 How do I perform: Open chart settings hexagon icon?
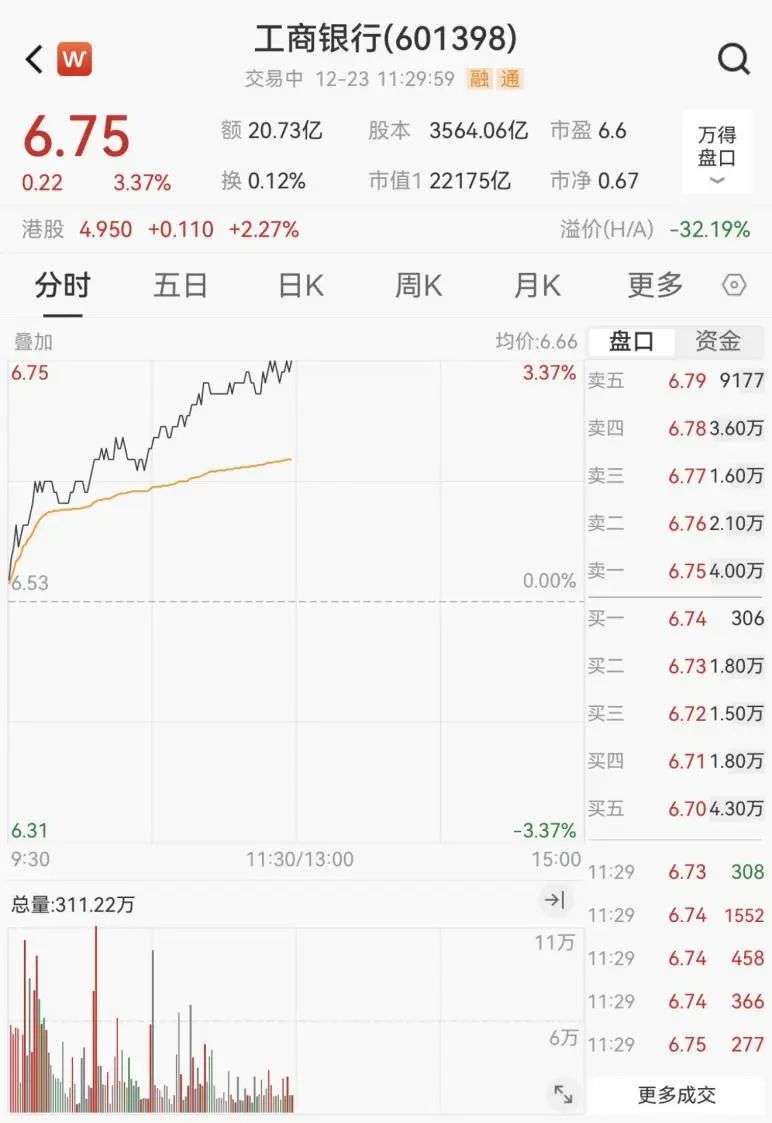pos(734,286)
